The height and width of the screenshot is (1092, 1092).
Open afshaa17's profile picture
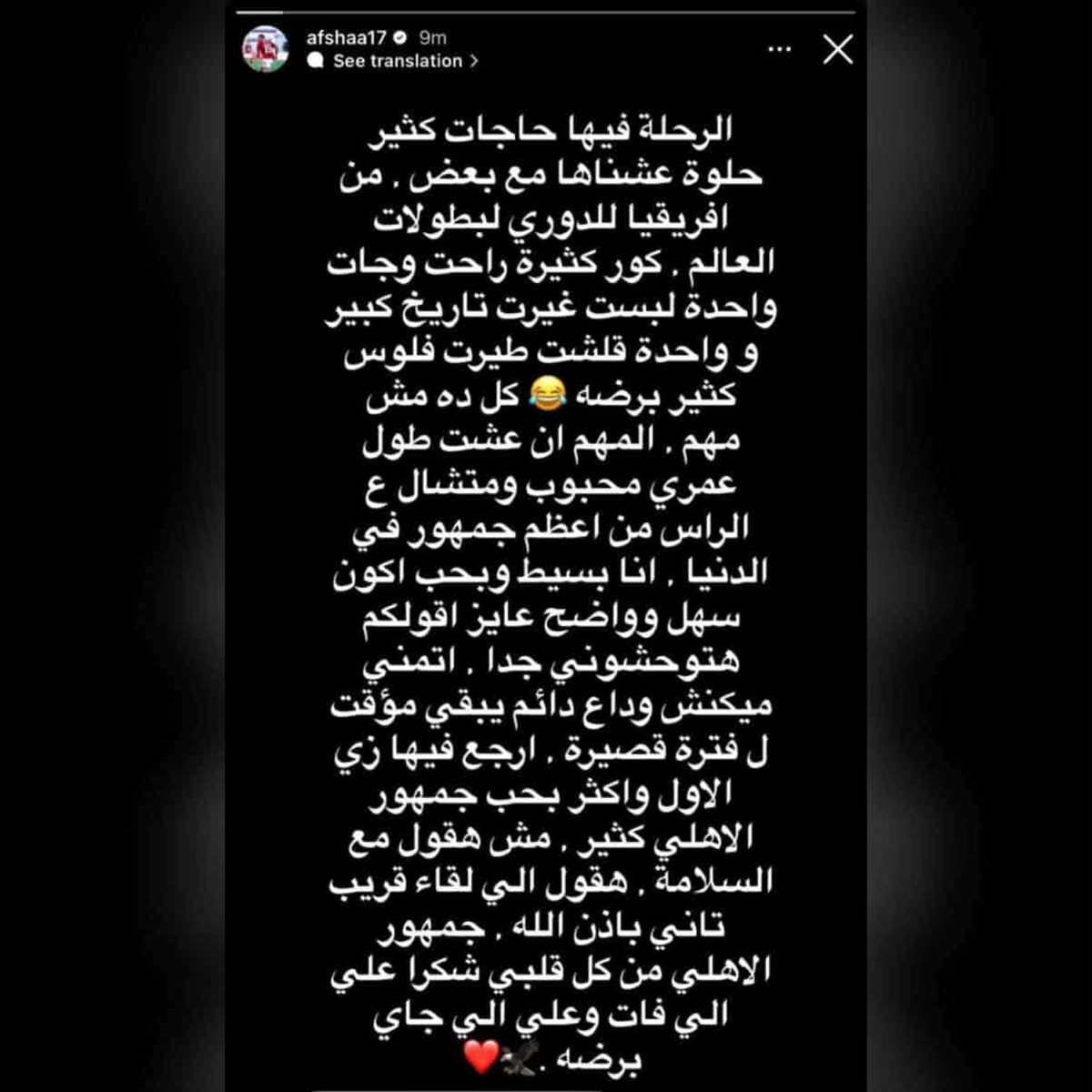point(265,49)
